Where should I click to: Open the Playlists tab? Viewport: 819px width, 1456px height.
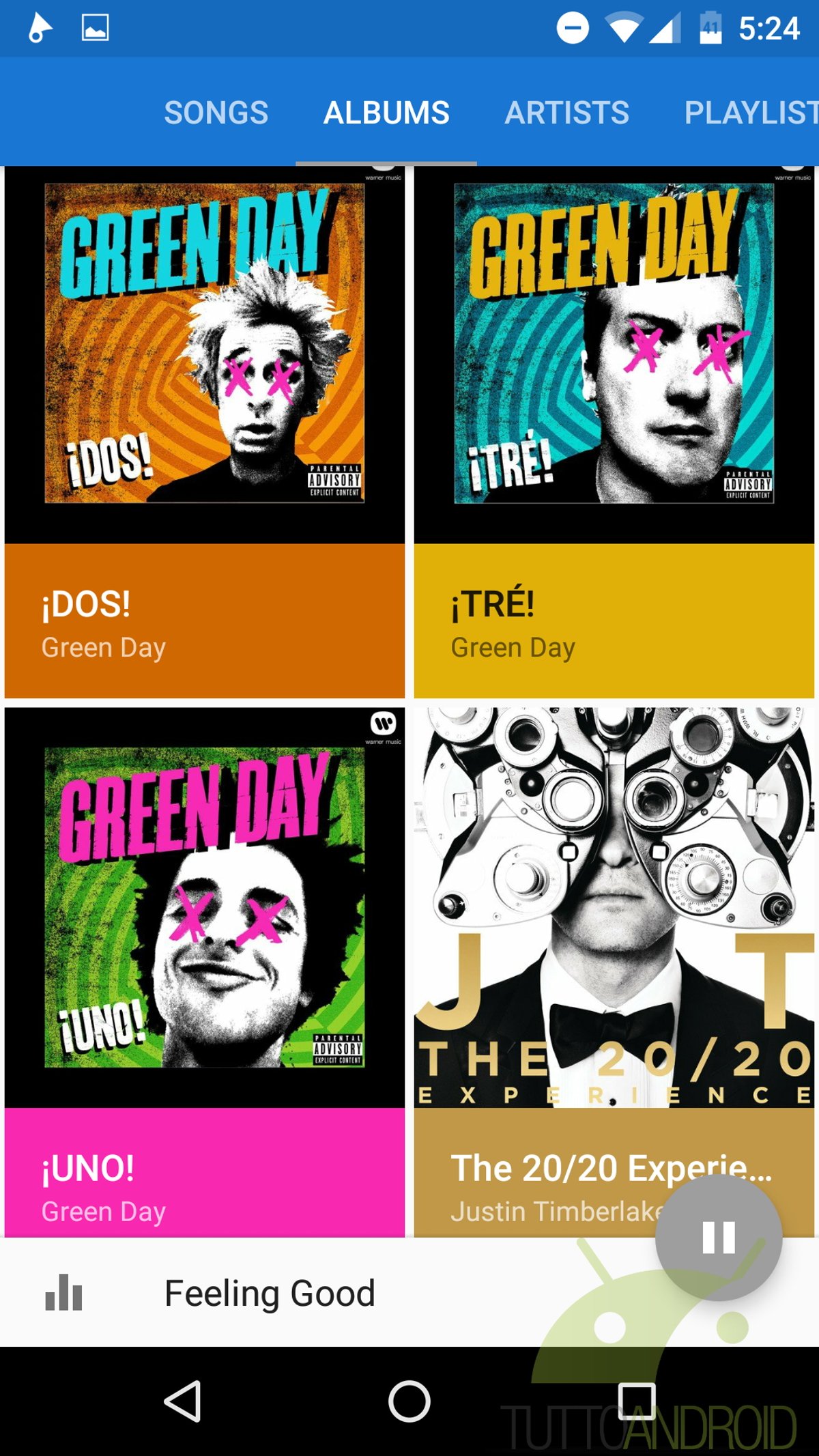(751, 113)
